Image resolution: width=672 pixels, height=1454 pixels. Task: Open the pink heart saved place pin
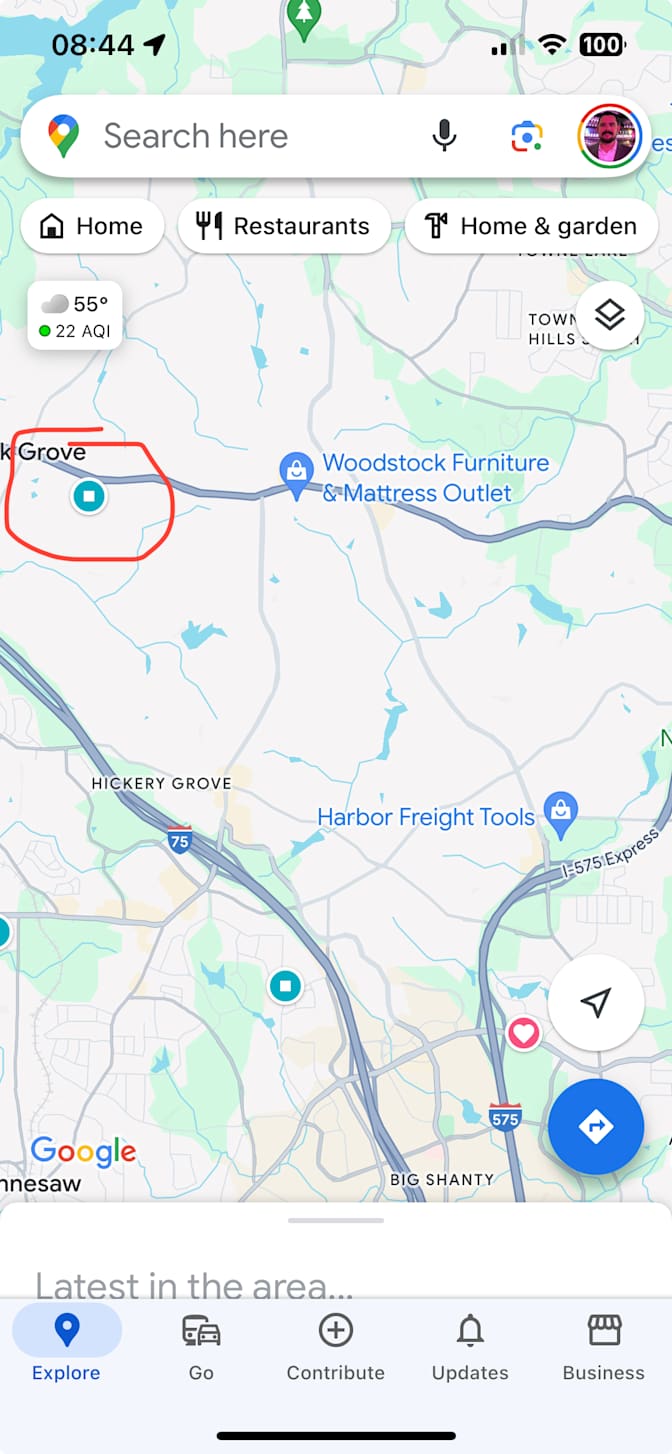[524, 1032]
